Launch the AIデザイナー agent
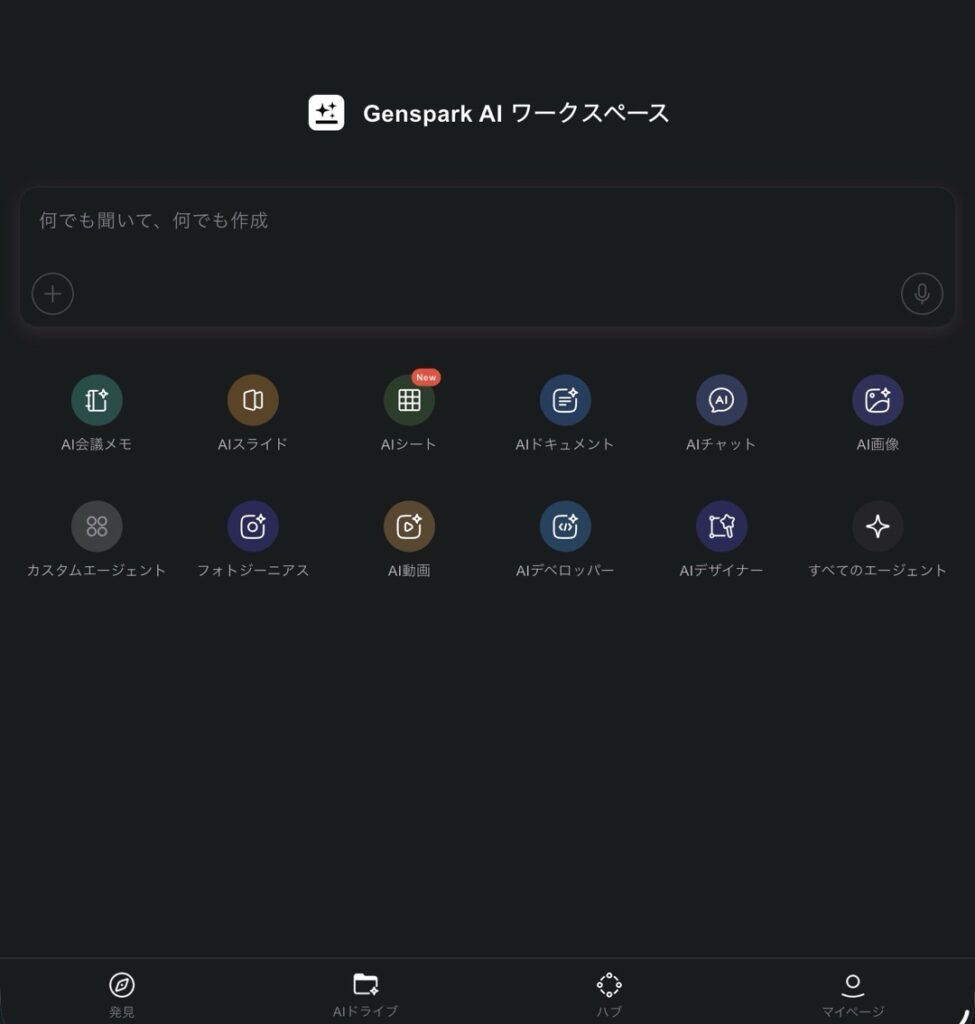The width and height of the screenshot is (975, 1024). (x=721, y=527)
